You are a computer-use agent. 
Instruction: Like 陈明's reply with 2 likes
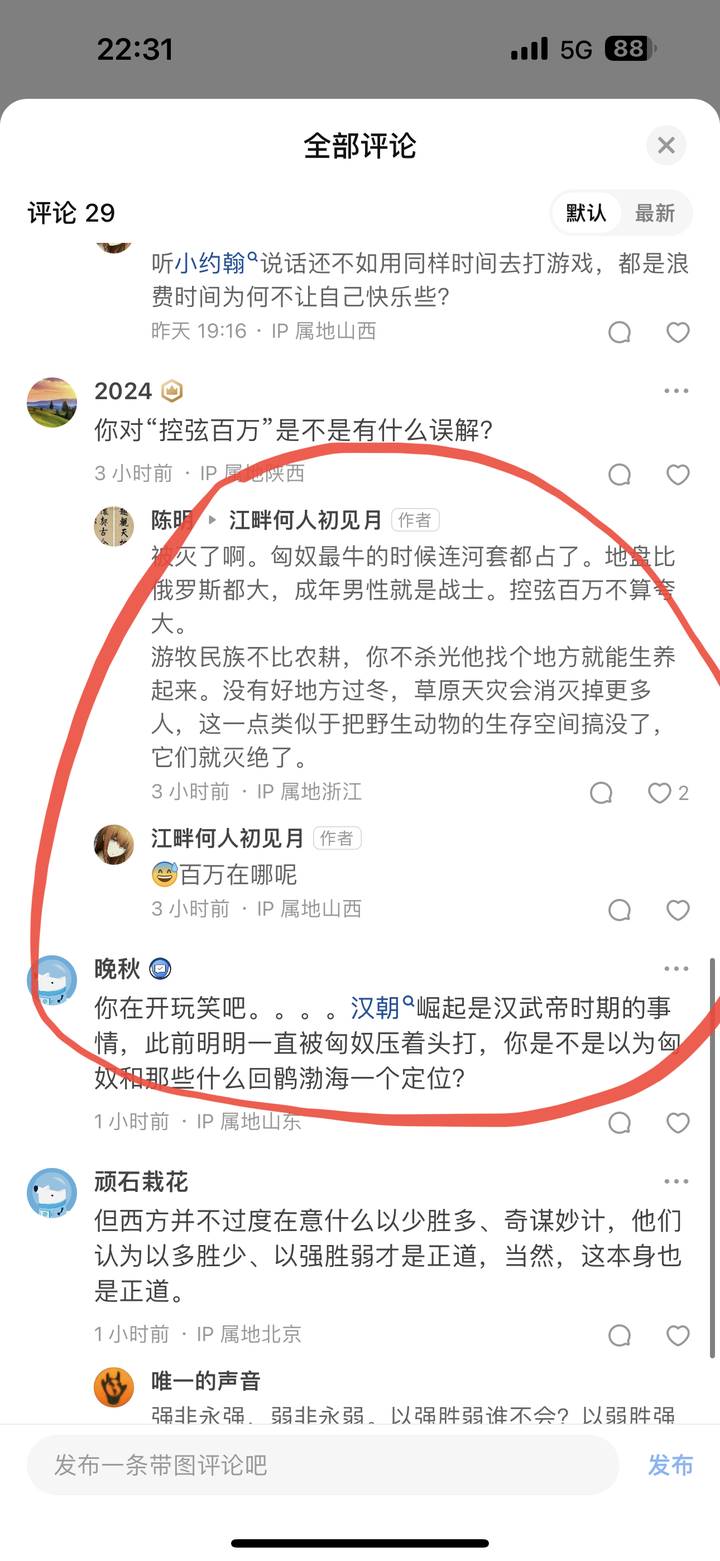pos(660,793)
